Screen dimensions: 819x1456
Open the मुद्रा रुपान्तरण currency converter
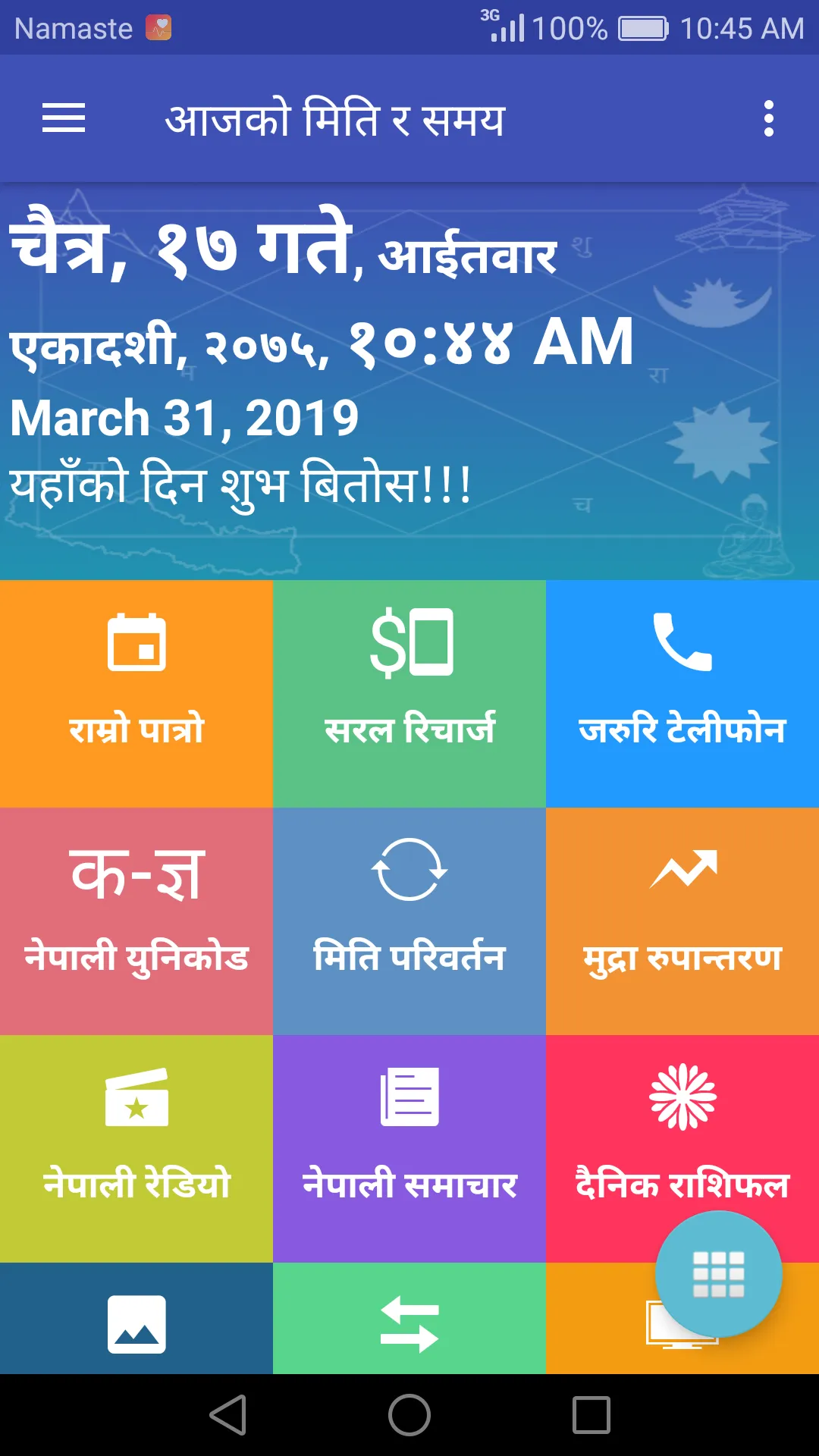pos(682,921)
